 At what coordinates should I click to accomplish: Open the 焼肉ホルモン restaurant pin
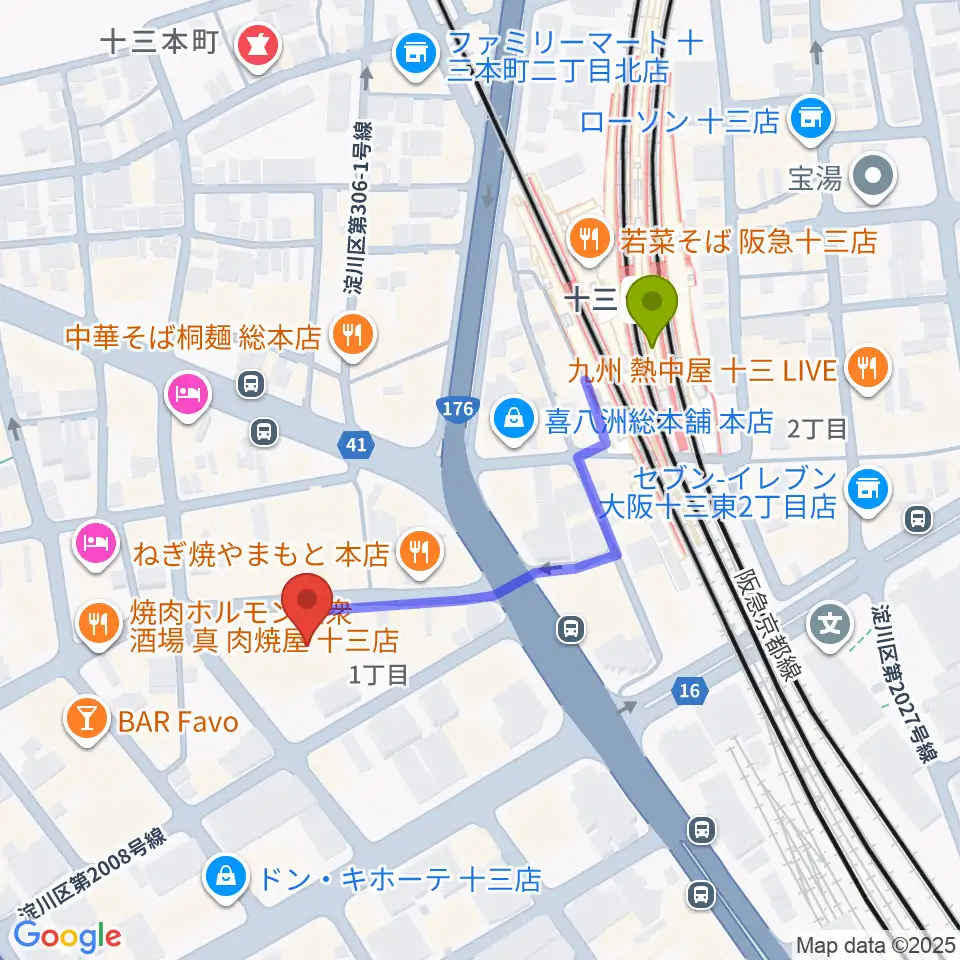click(x=98, y=624)
